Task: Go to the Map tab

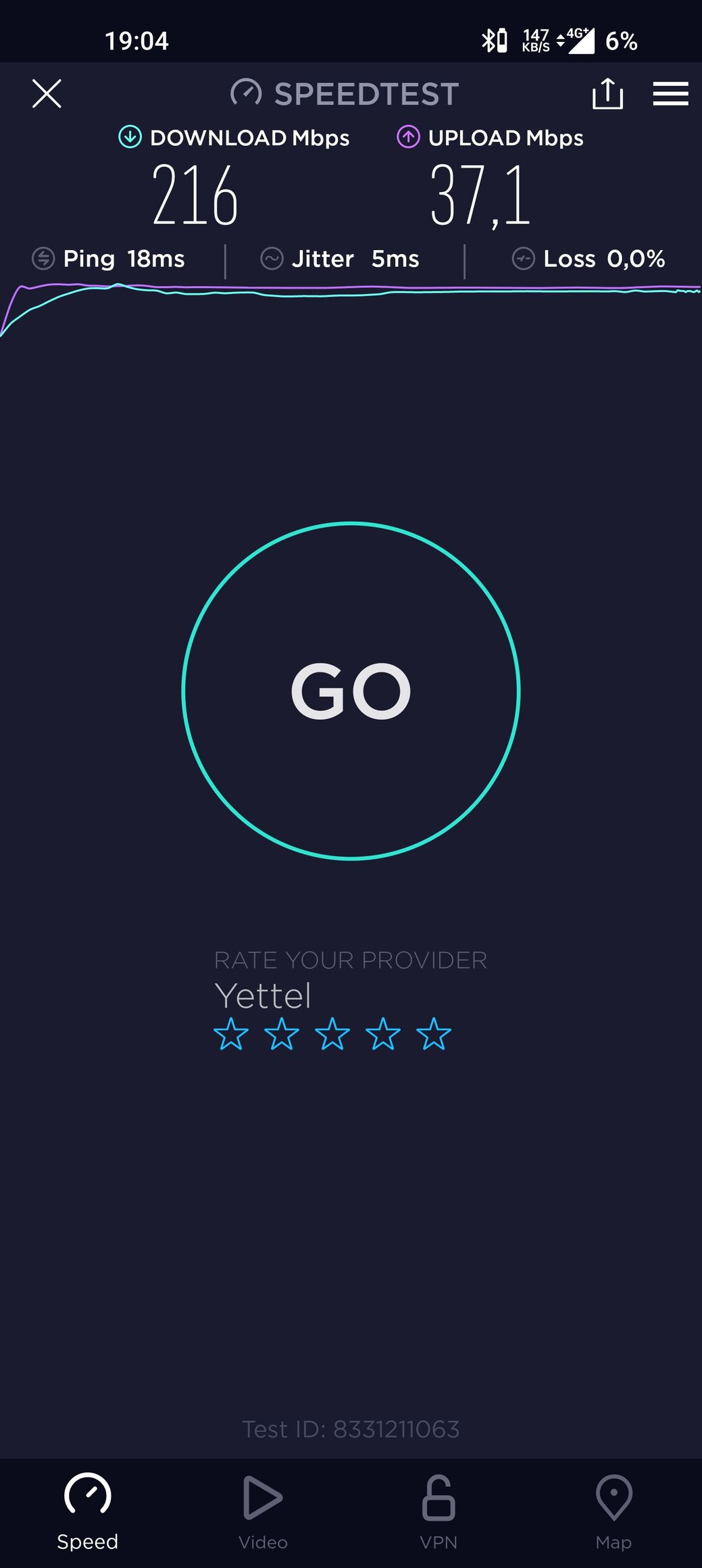Action: coord(613,1513)
